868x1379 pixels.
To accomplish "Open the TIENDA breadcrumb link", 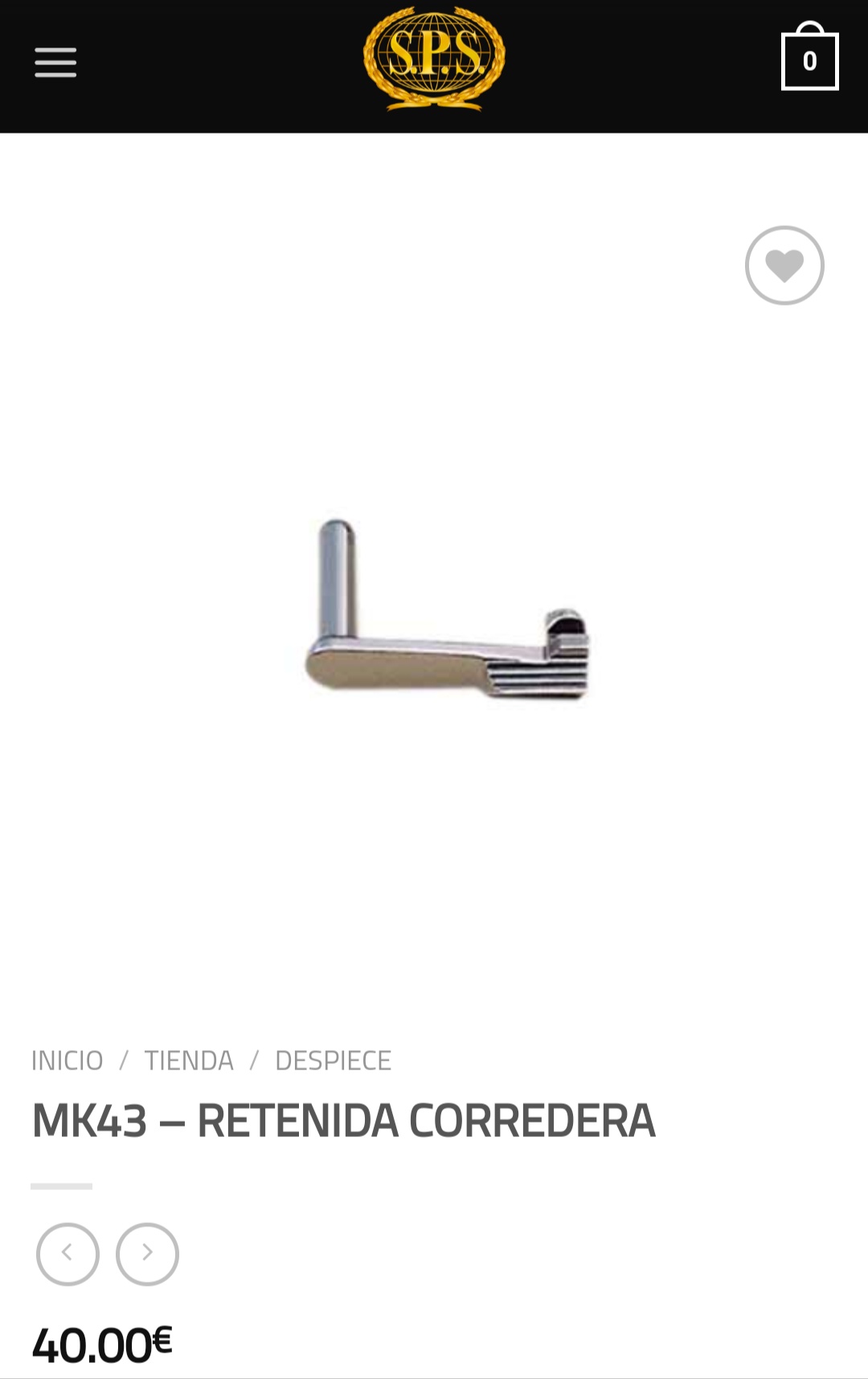I will pos(189,1061).
